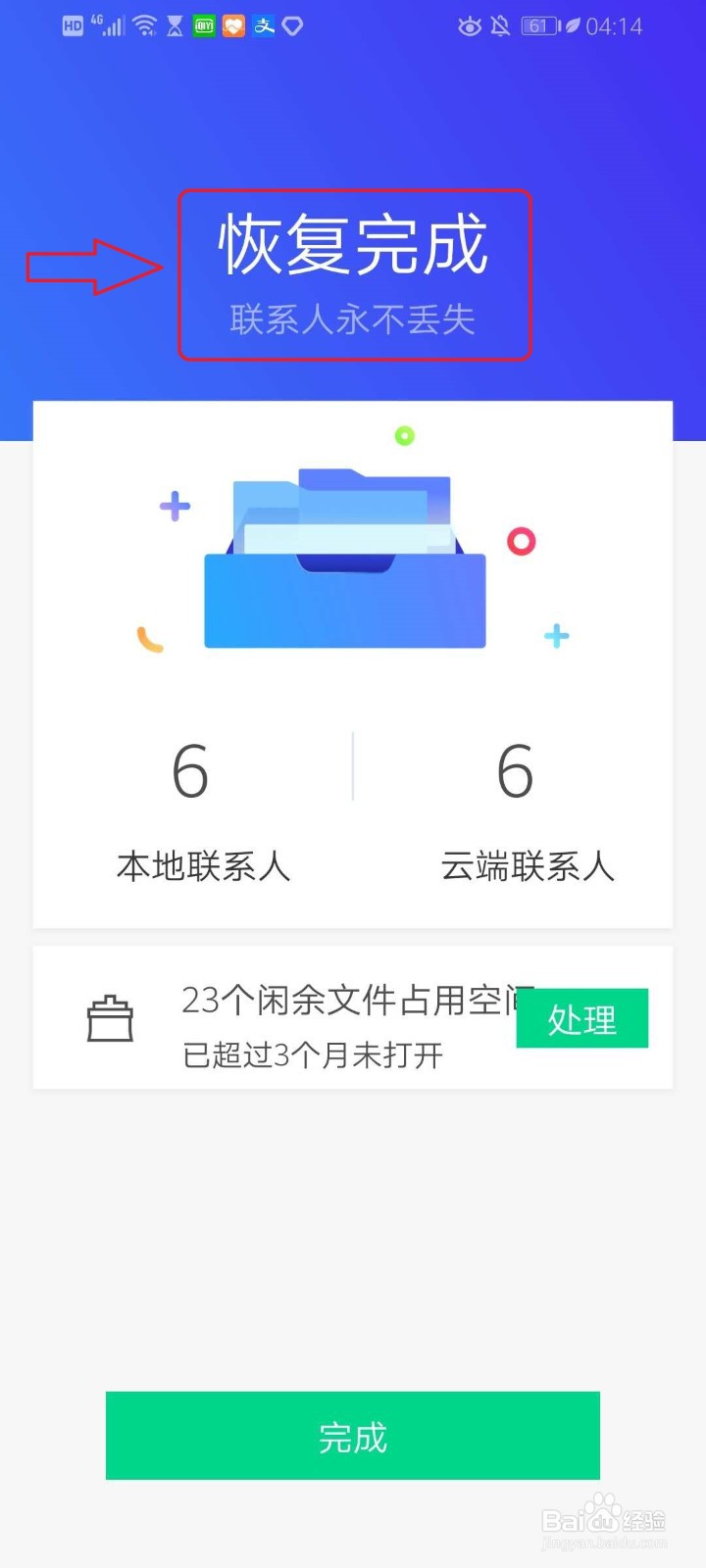Click the battery level indicator showing 61
Screen dimensions: 706x1568
[540, 26]
